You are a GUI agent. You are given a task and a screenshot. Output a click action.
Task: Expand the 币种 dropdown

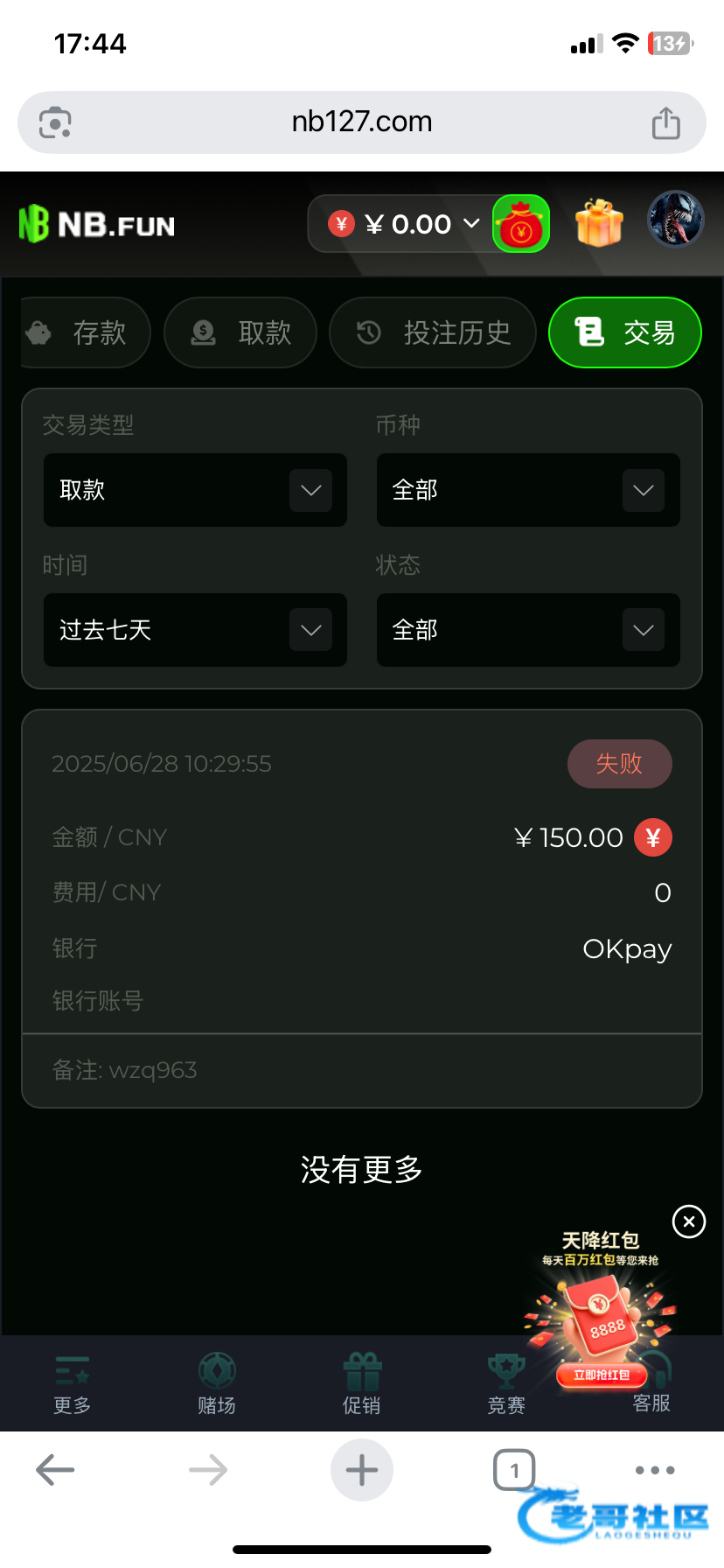(528, 490)
